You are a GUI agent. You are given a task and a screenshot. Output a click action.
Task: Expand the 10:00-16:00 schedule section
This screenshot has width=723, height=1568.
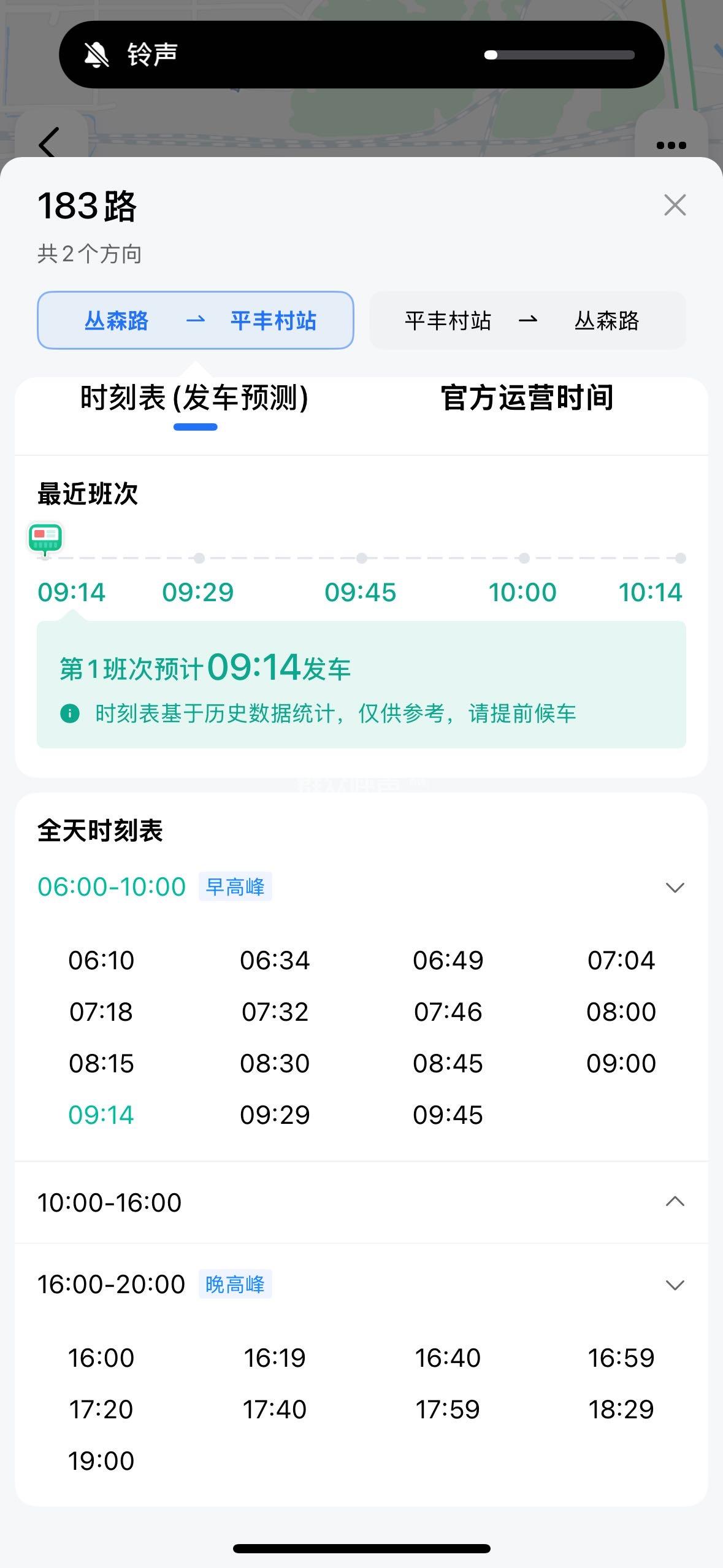tap(675, 1202)
